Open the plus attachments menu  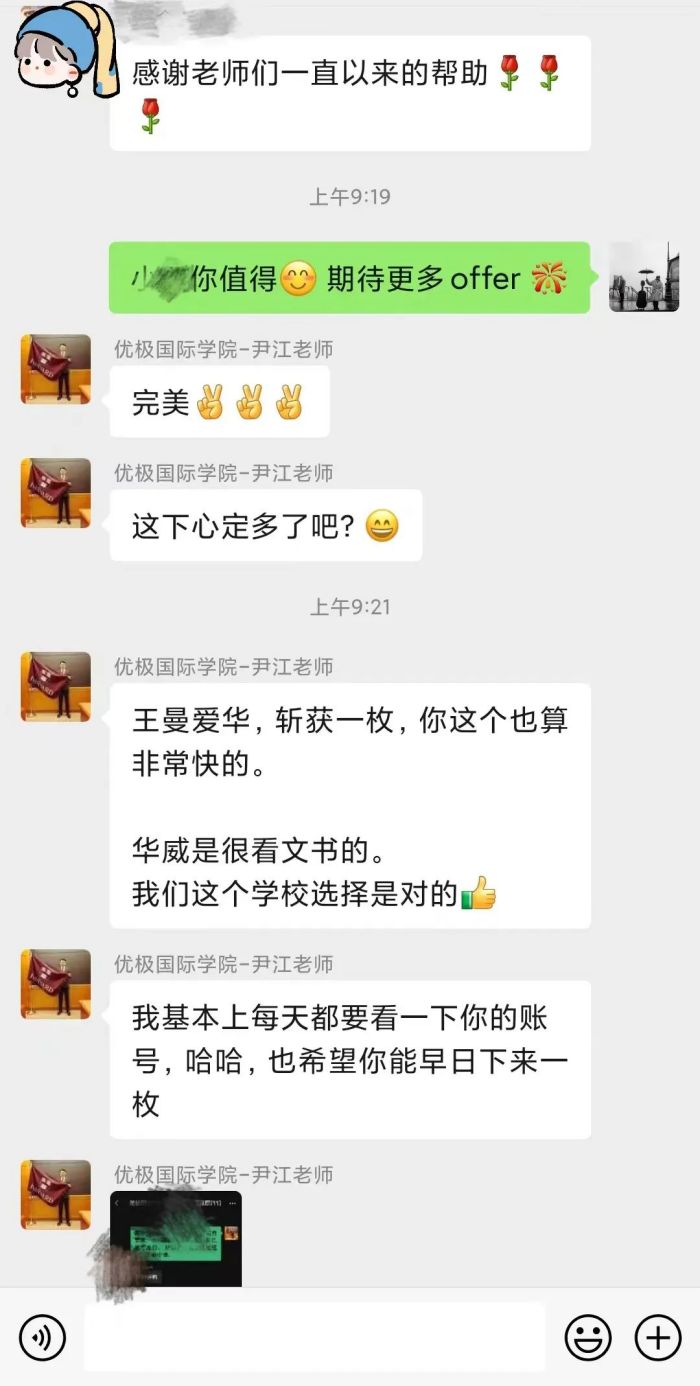[658, 1337]
